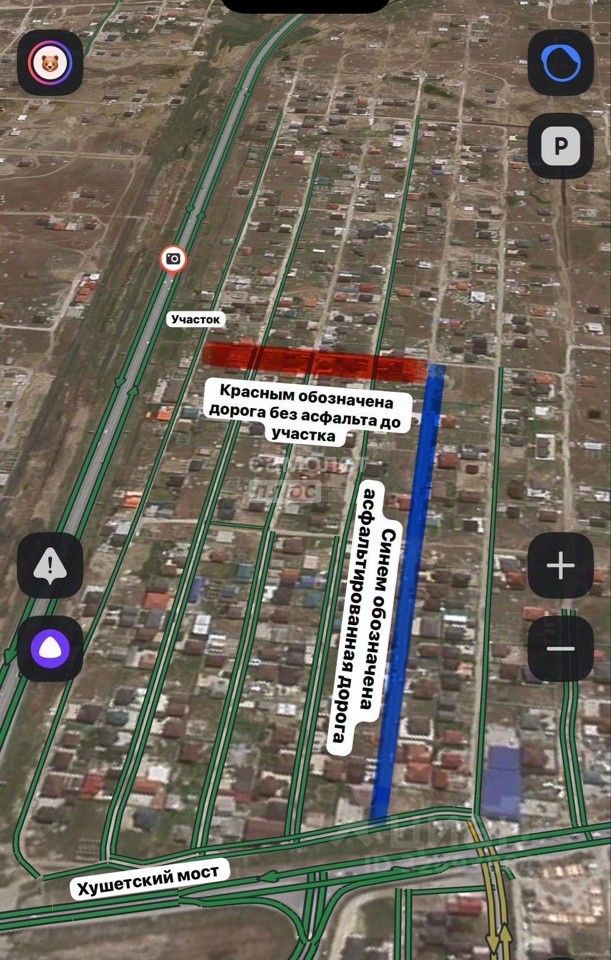Tap the speed camera marker on the map
The image size is (611, 960).
173,259
